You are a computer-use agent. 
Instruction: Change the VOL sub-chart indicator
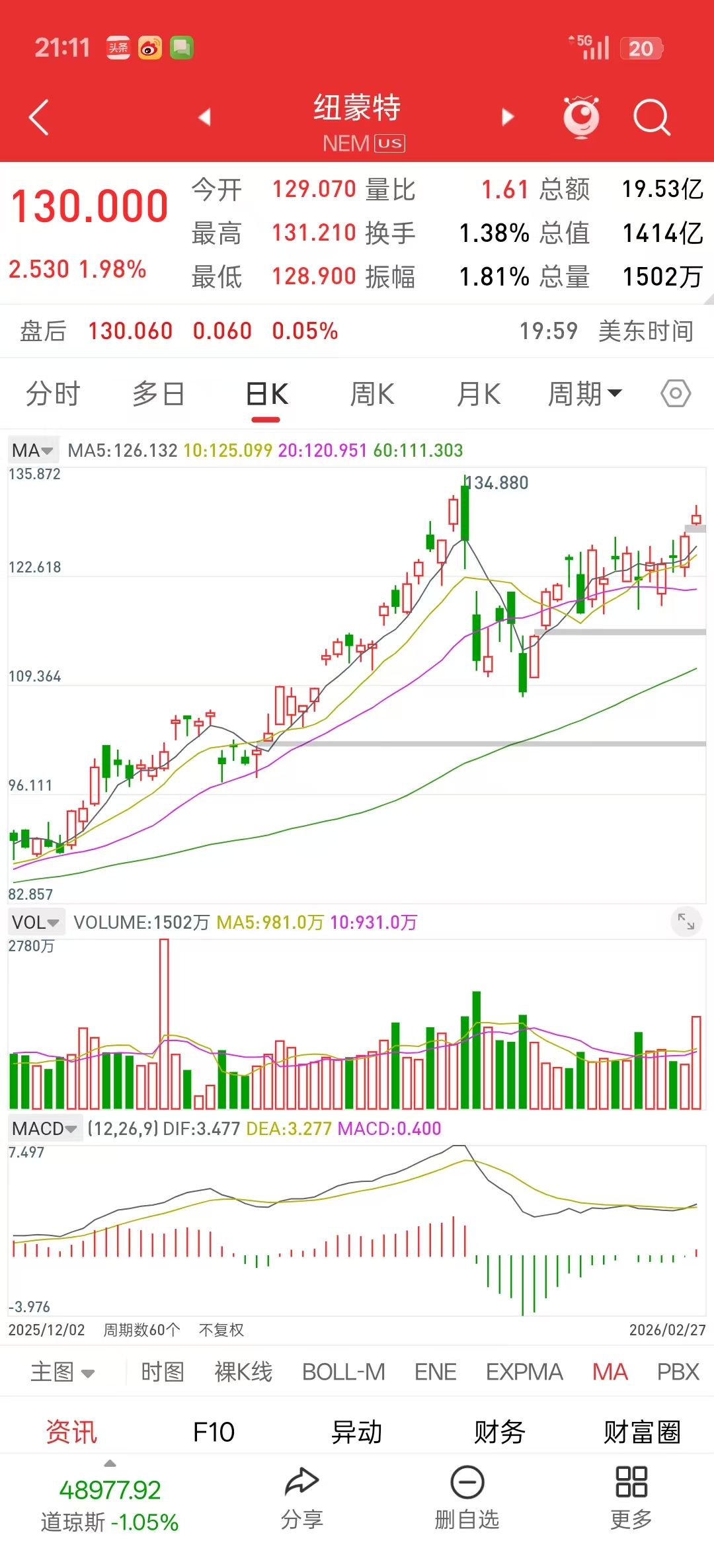click(36, 922)
